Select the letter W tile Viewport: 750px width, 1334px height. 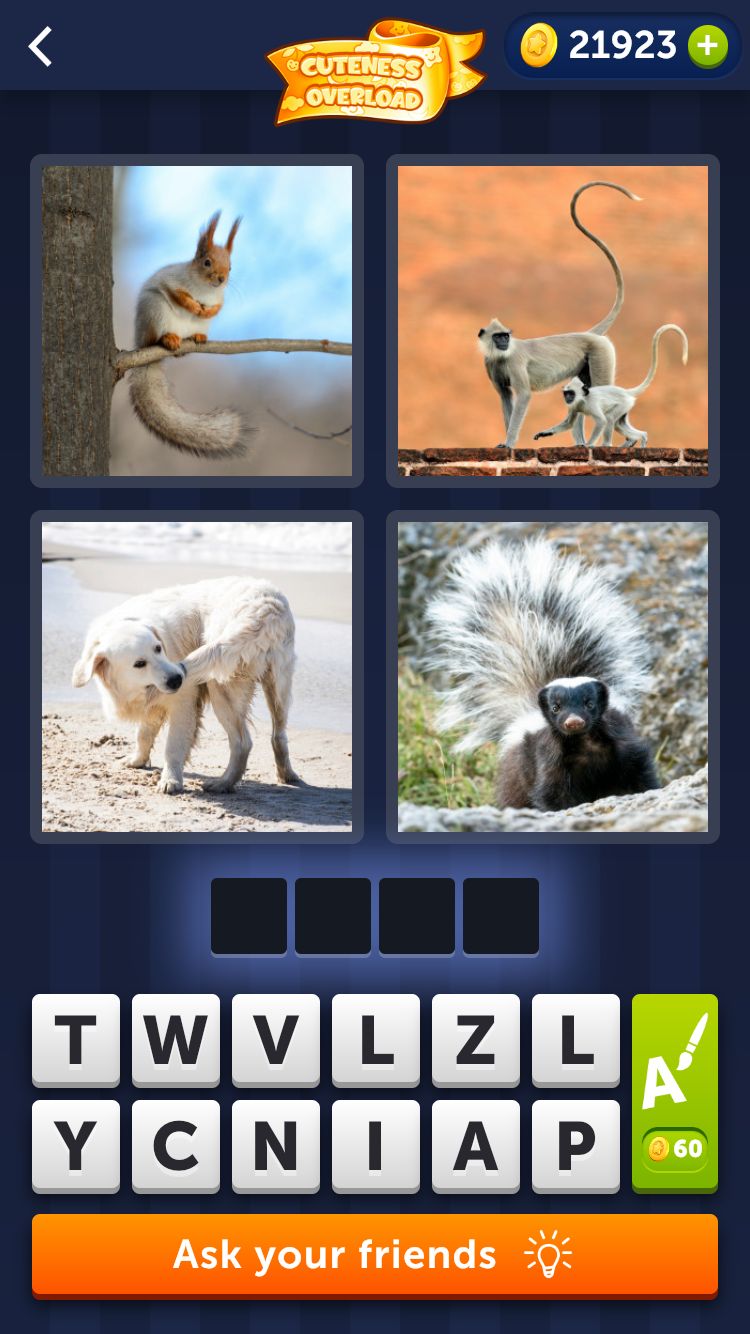176,1040
